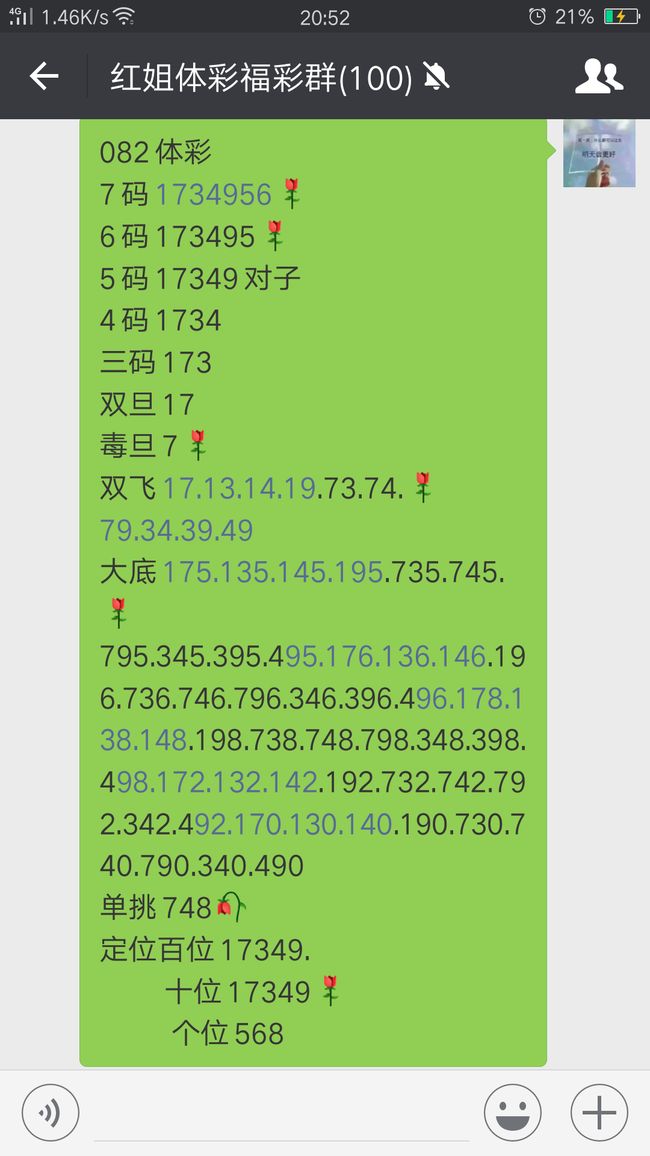Open group members info icon

coord(598,76)
